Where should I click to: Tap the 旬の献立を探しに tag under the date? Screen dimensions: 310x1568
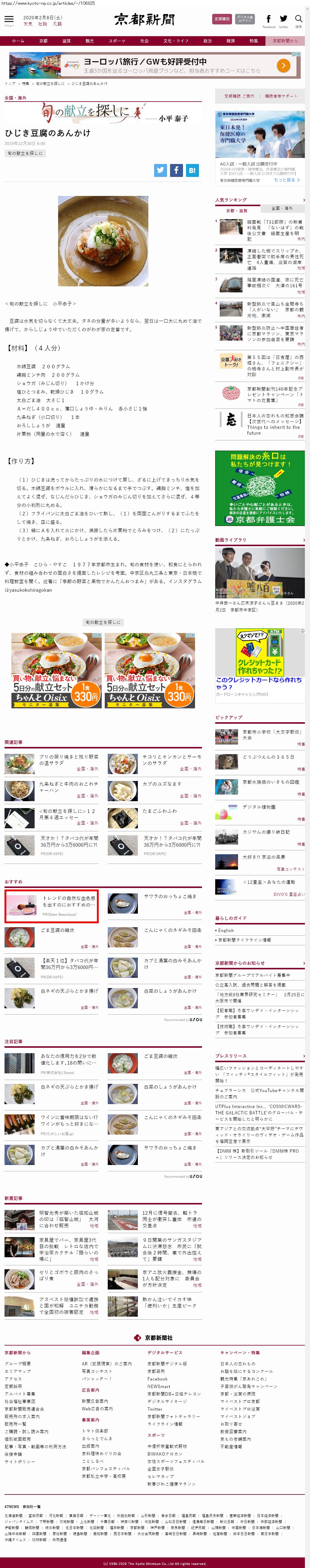25,153
